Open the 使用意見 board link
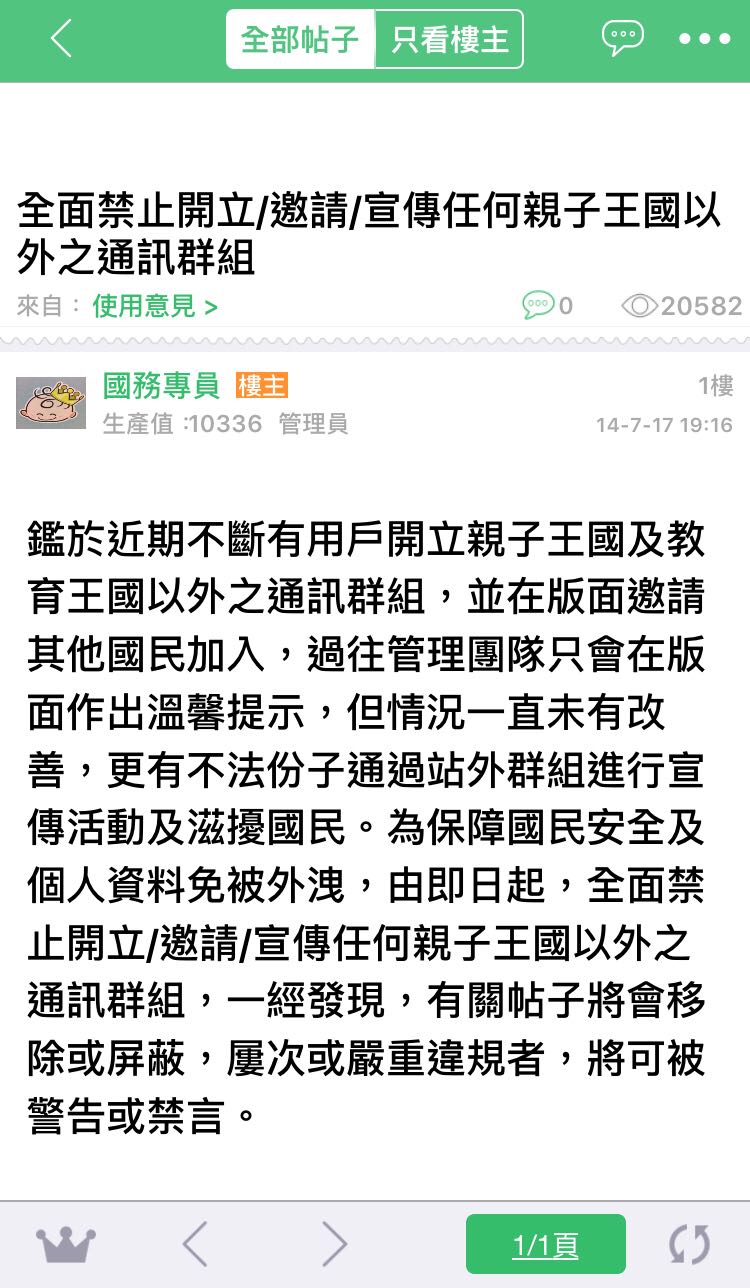The width and height of the screenshot is (750, 1288). tap(155, 306)
